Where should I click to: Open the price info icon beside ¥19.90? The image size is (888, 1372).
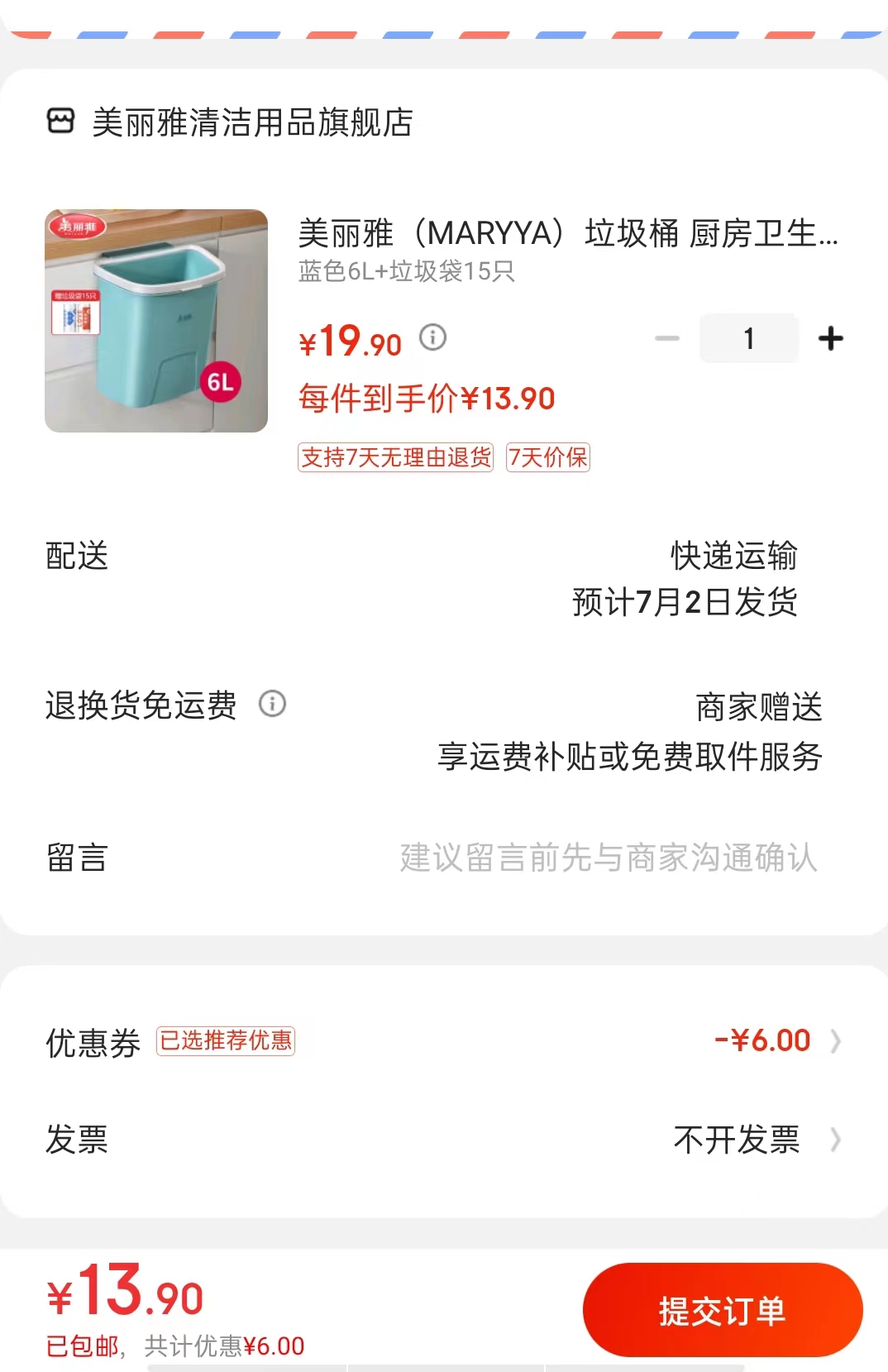432,338
